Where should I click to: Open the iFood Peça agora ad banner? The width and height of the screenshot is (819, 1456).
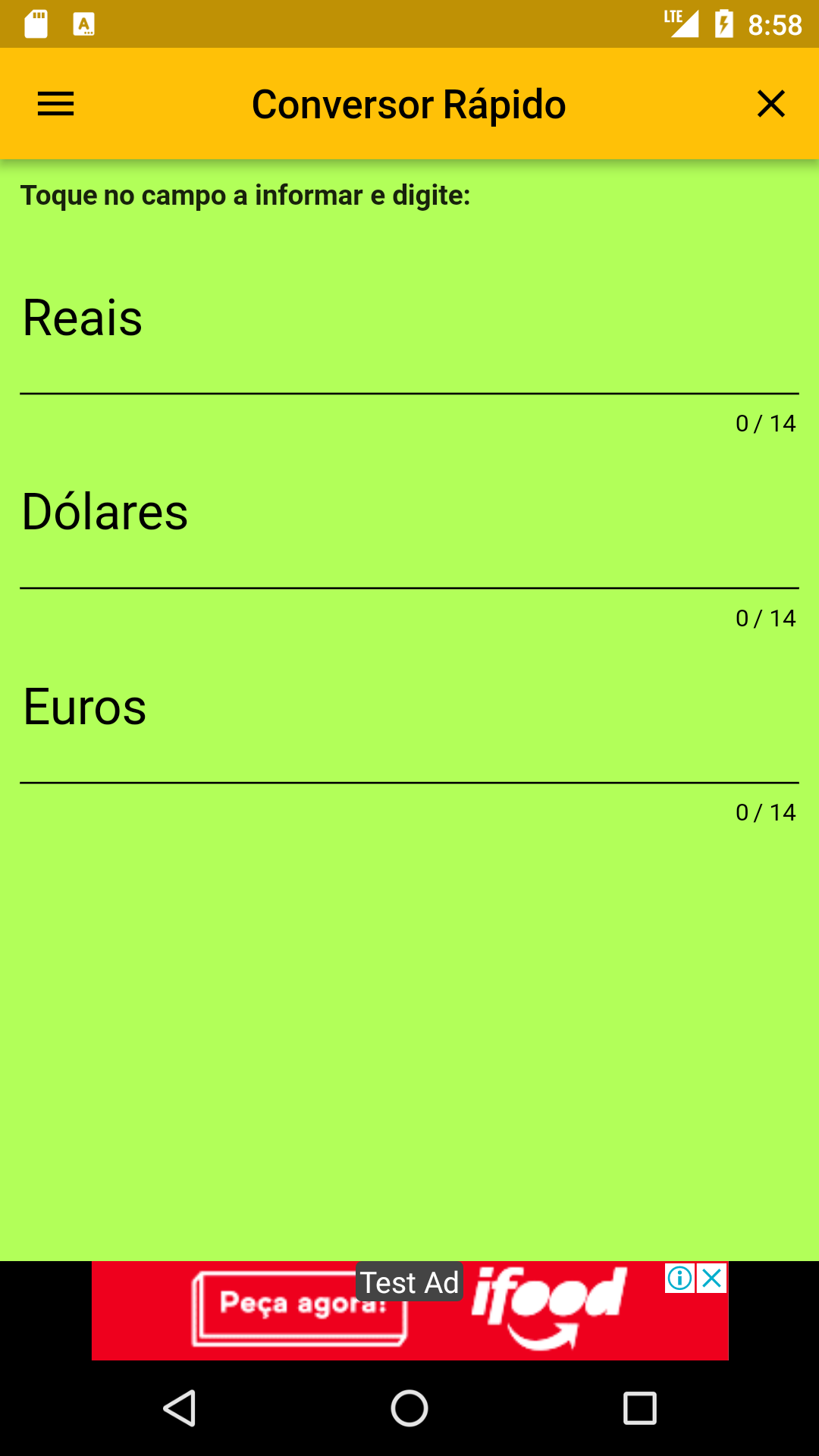pyautogui.click(x=409, y=1310)
